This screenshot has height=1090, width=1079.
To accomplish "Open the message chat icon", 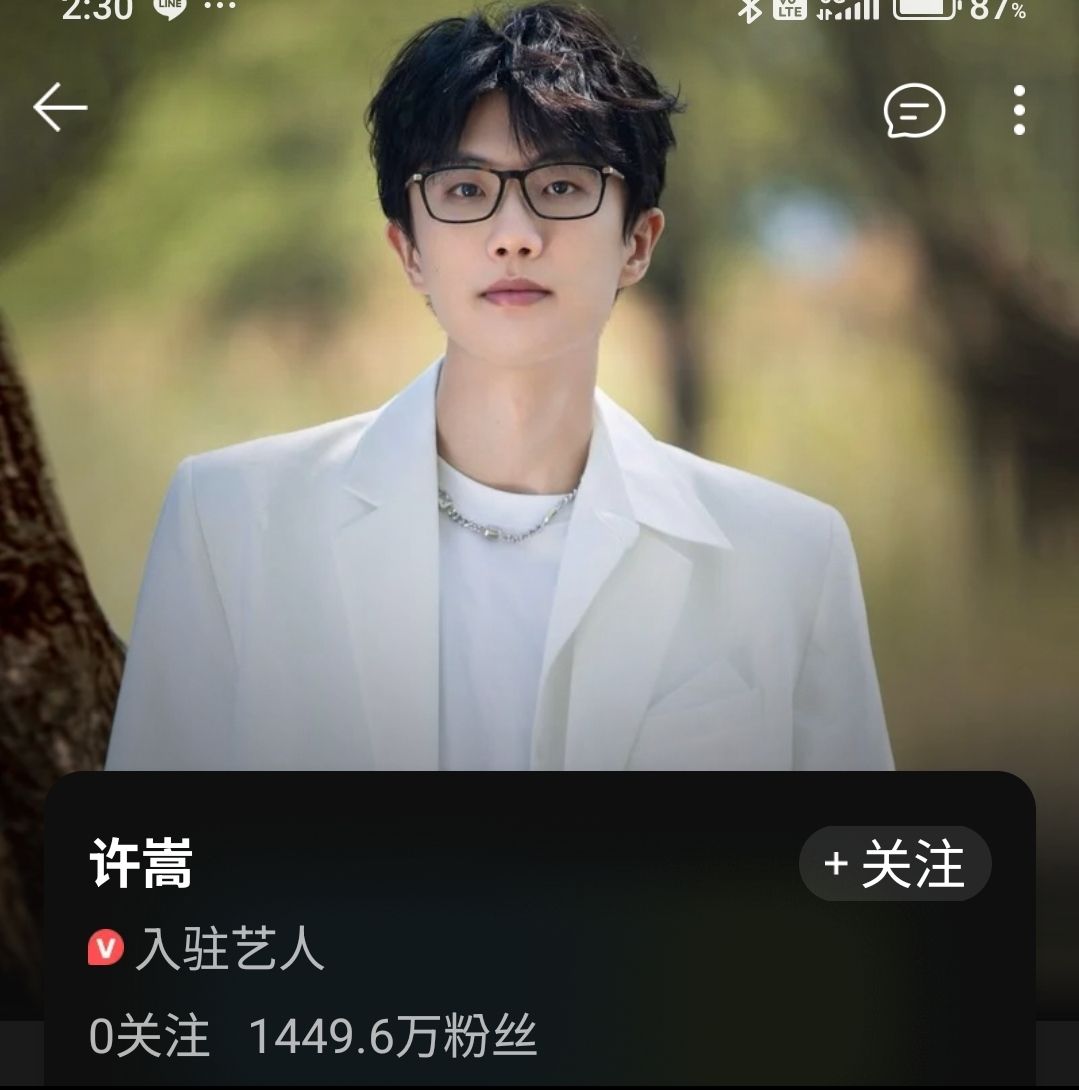I will 914,110.
